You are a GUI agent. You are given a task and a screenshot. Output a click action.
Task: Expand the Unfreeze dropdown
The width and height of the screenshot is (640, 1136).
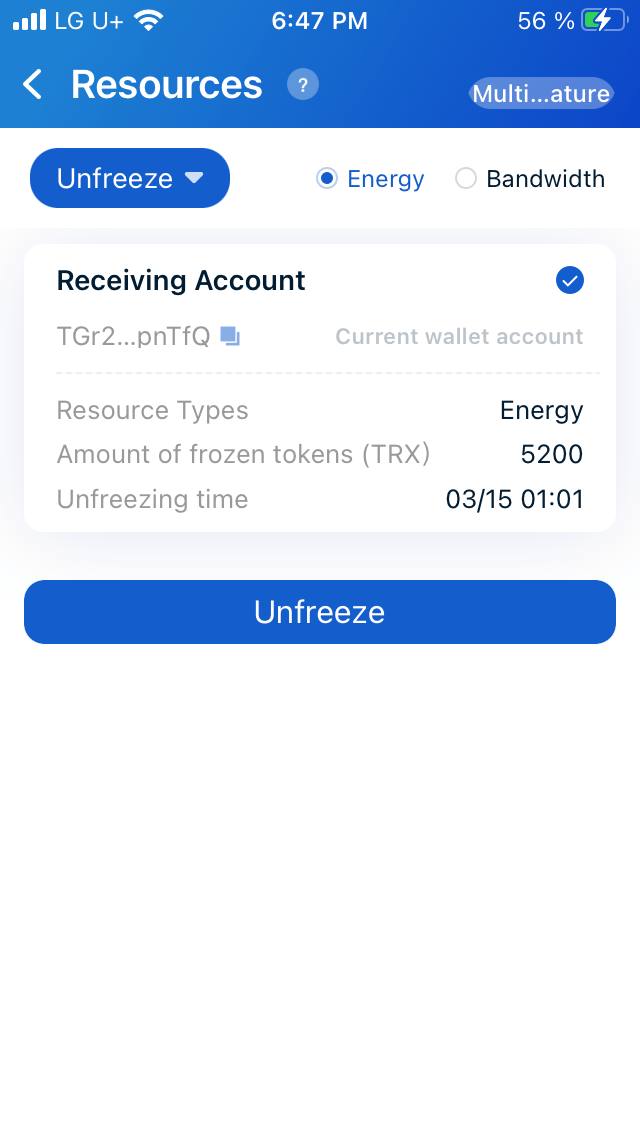(x=130, y=178)
